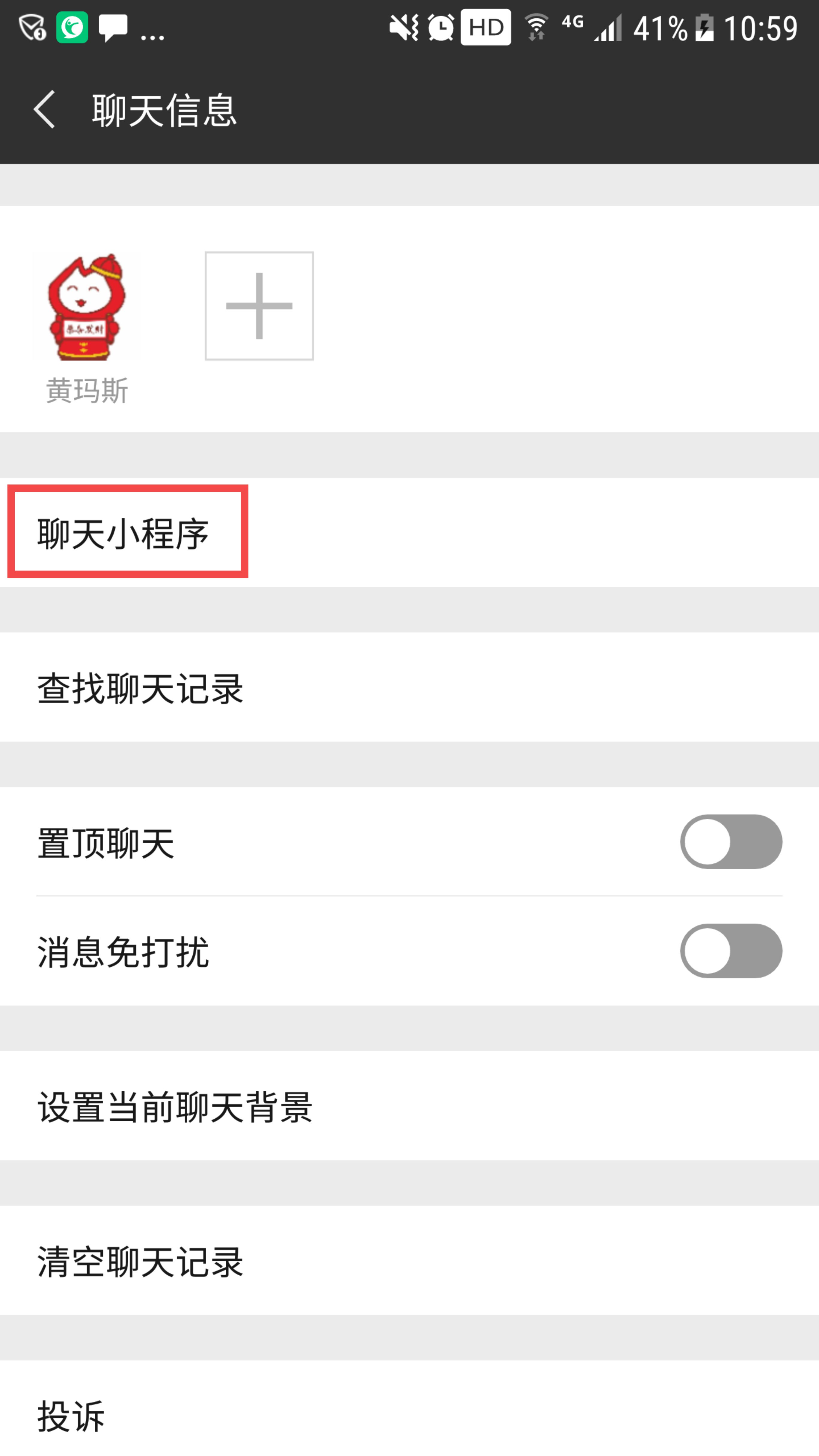Enable 消息免打扰 switch
819x1456 pixels.
[730, 951]
